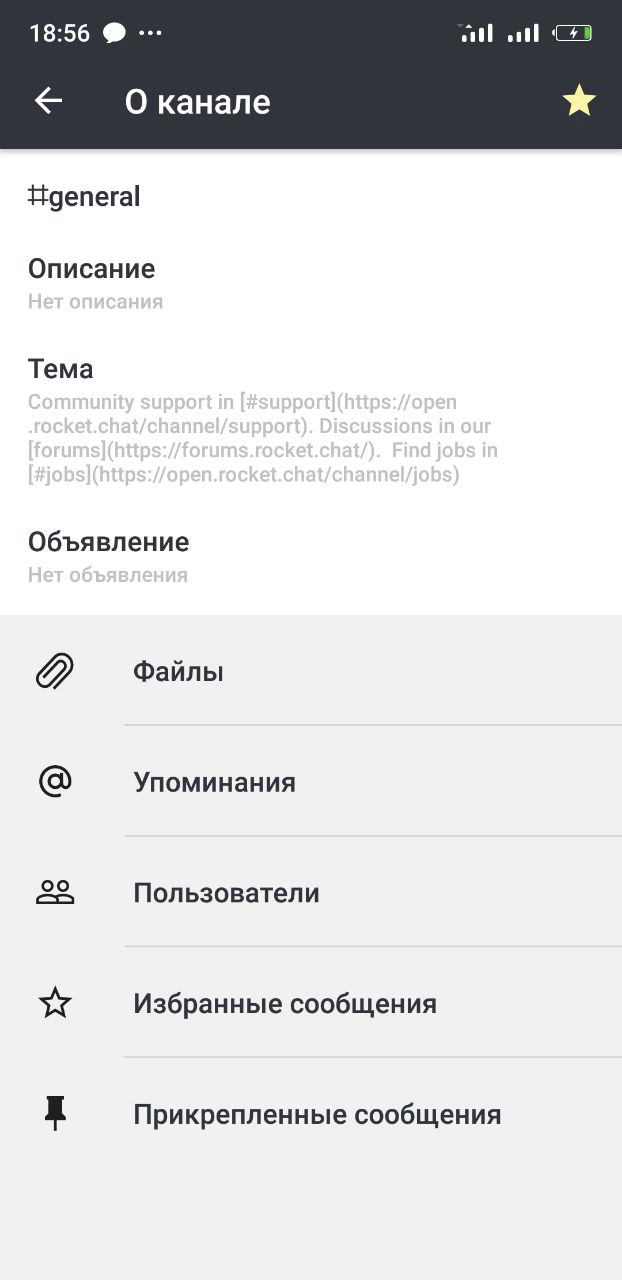
Task: Open Избранные сообщения
Action: point(311,1003)
